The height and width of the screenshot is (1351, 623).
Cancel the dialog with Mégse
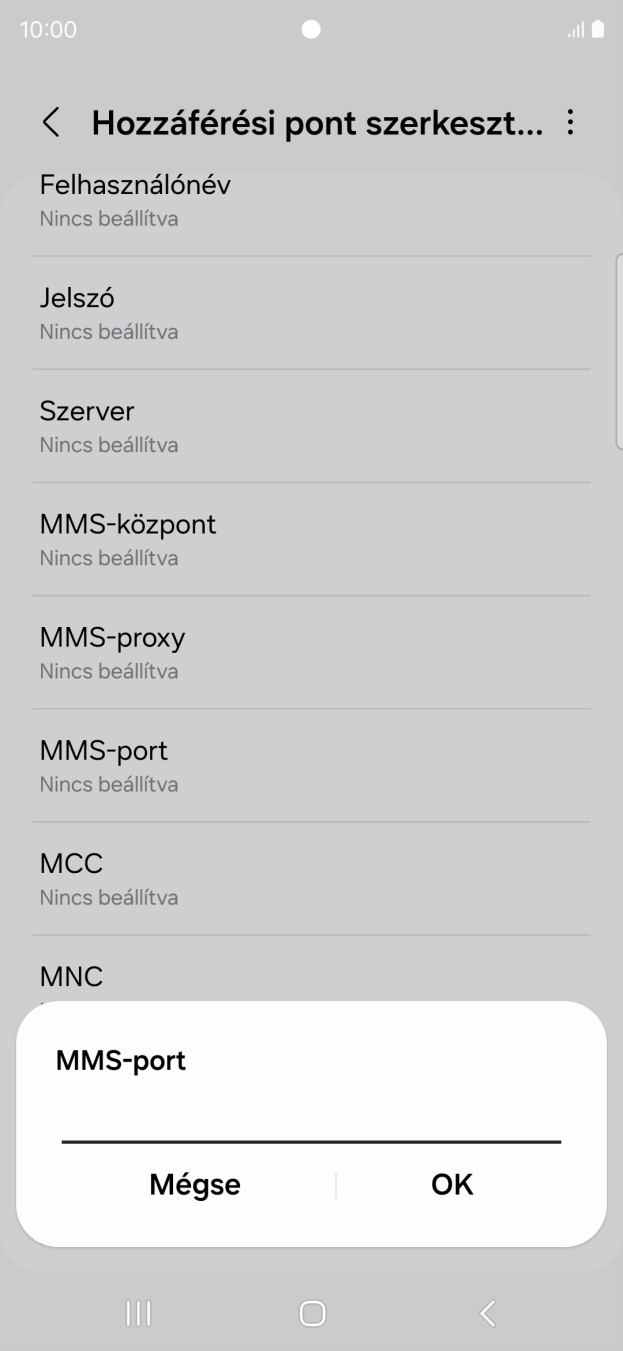[195, 1185]
